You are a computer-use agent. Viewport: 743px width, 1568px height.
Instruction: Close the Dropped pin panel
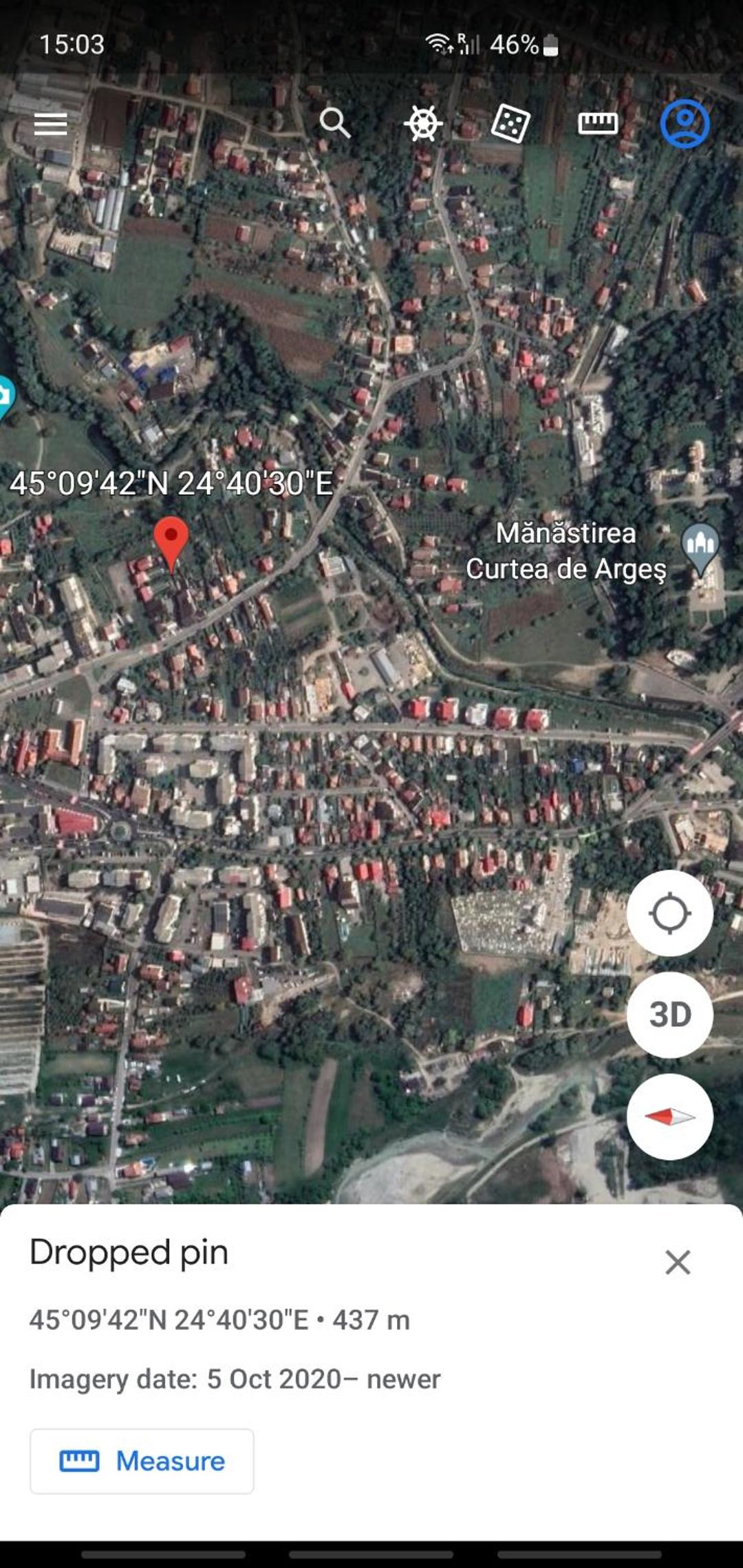click(x=678, y=1262)
